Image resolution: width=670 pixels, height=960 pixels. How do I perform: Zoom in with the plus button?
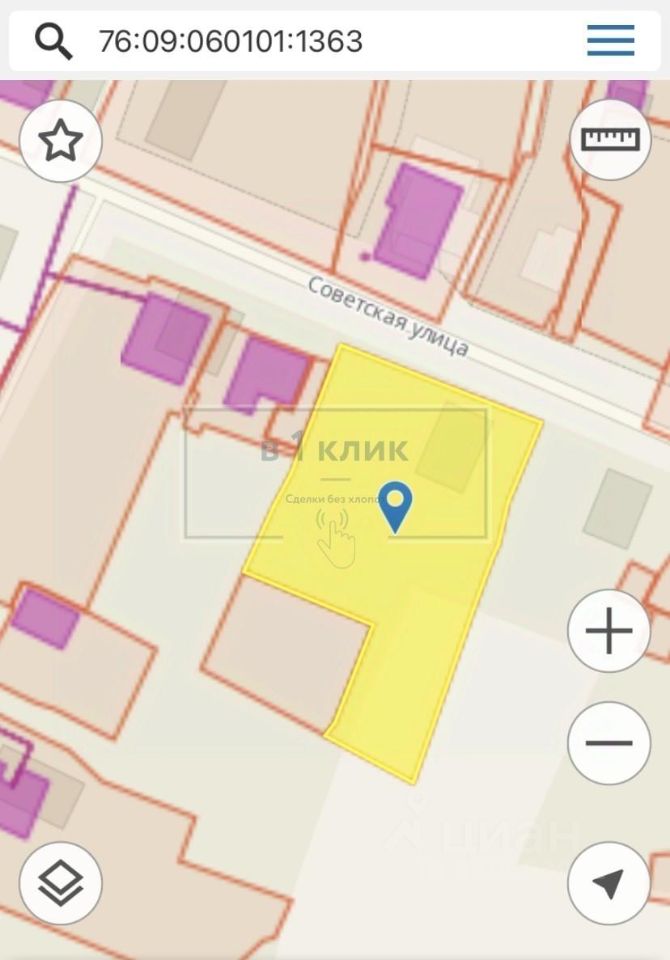tap(609, 632)
